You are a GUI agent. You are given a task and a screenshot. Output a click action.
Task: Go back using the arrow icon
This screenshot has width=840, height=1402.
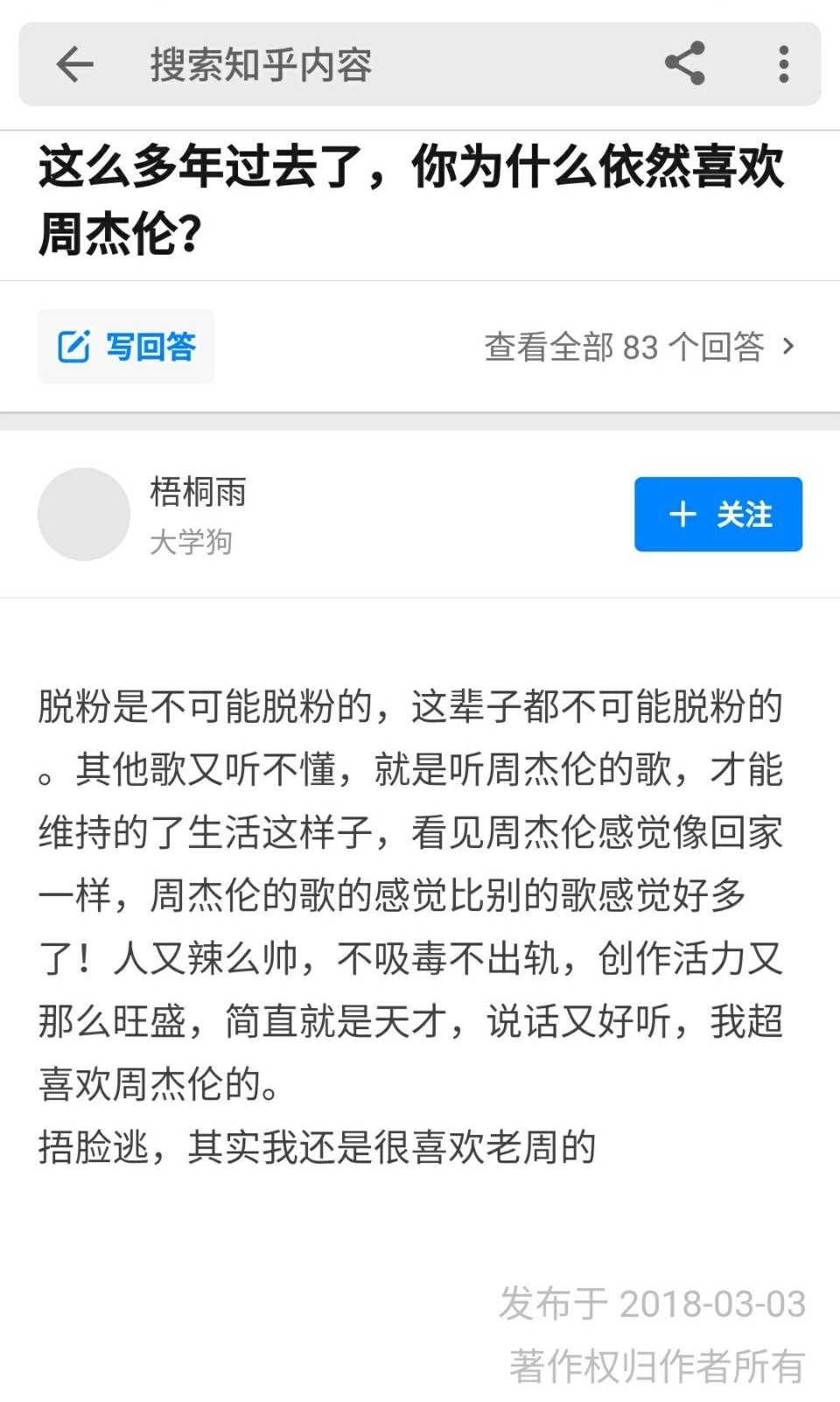click(74, 64)
